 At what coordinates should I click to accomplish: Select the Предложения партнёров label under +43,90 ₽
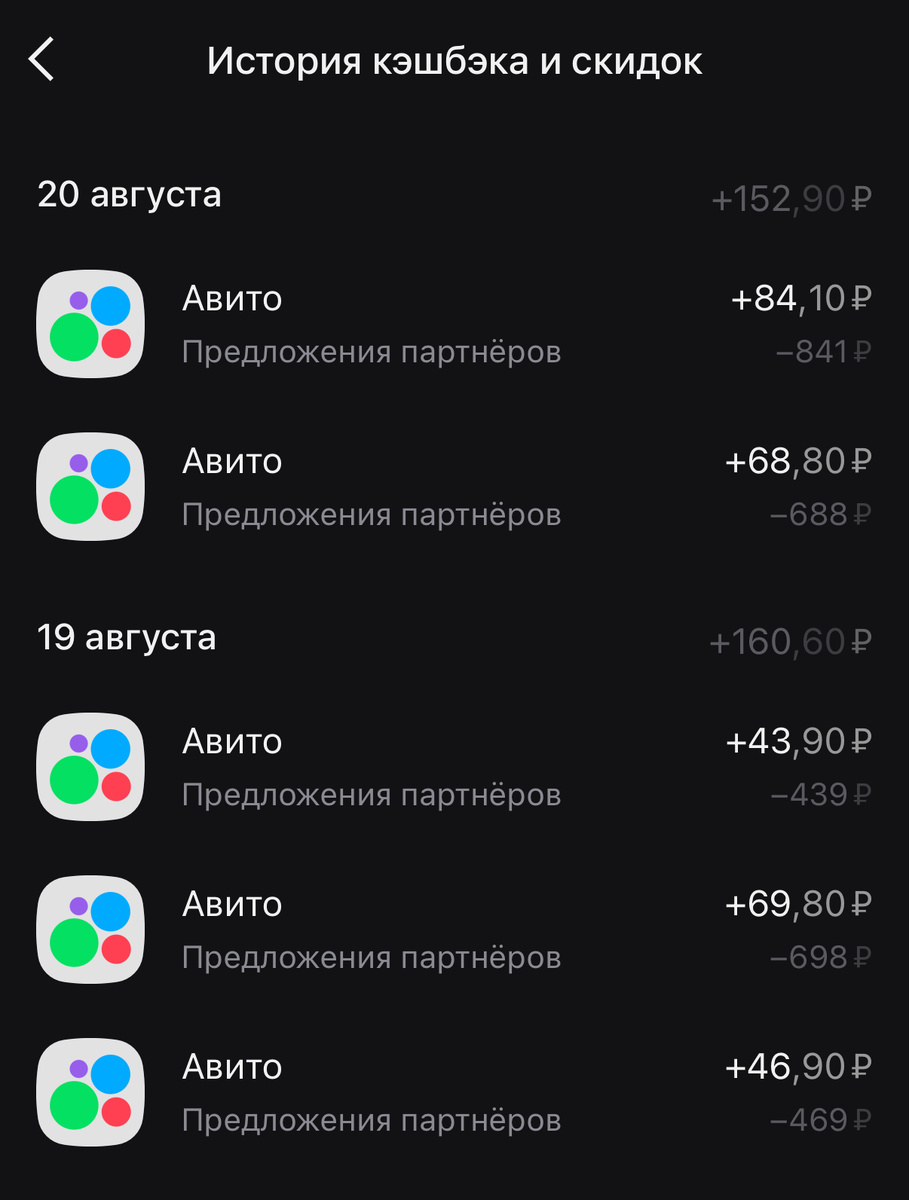click(x=371, y=794)
